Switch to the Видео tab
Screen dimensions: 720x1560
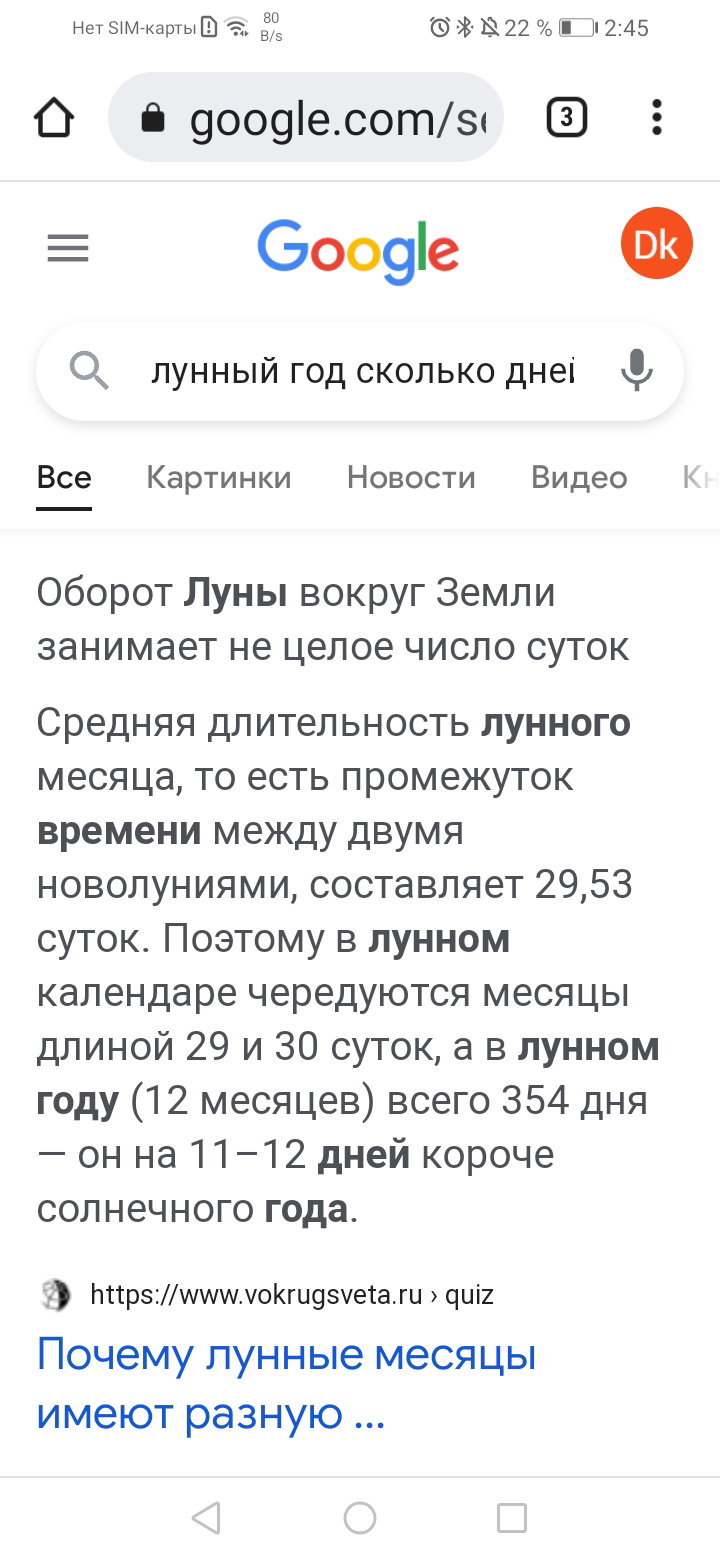click(579, 478)
